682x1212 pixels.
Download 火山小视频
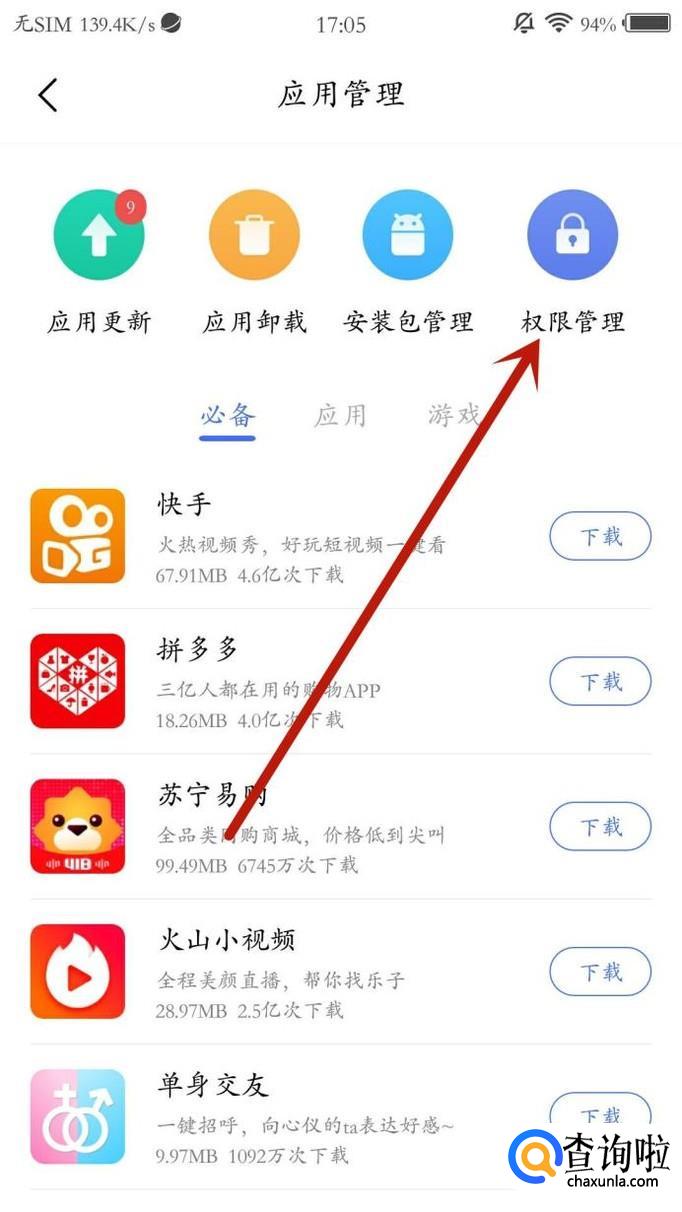tap(600, 972)
